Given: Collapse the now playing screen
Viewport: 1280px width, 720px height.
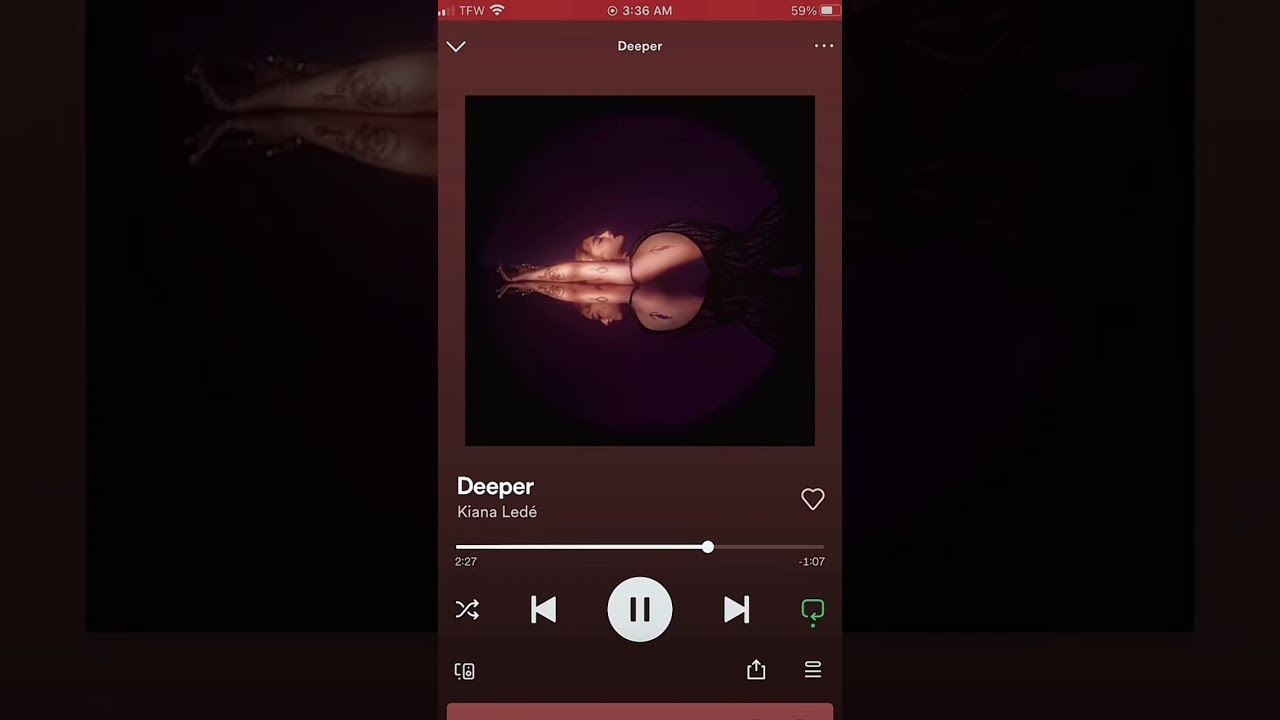Looking at the screenshot, I should coord(456,47).
